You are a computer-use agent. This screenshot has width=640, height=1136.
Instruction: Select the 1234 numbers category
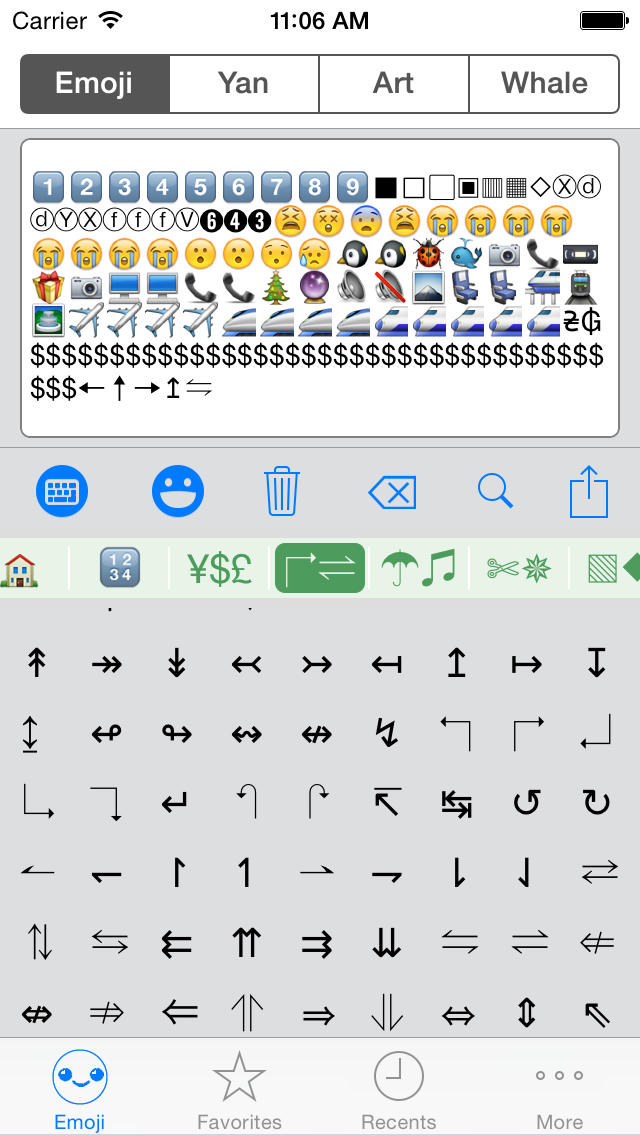[120, 568]
